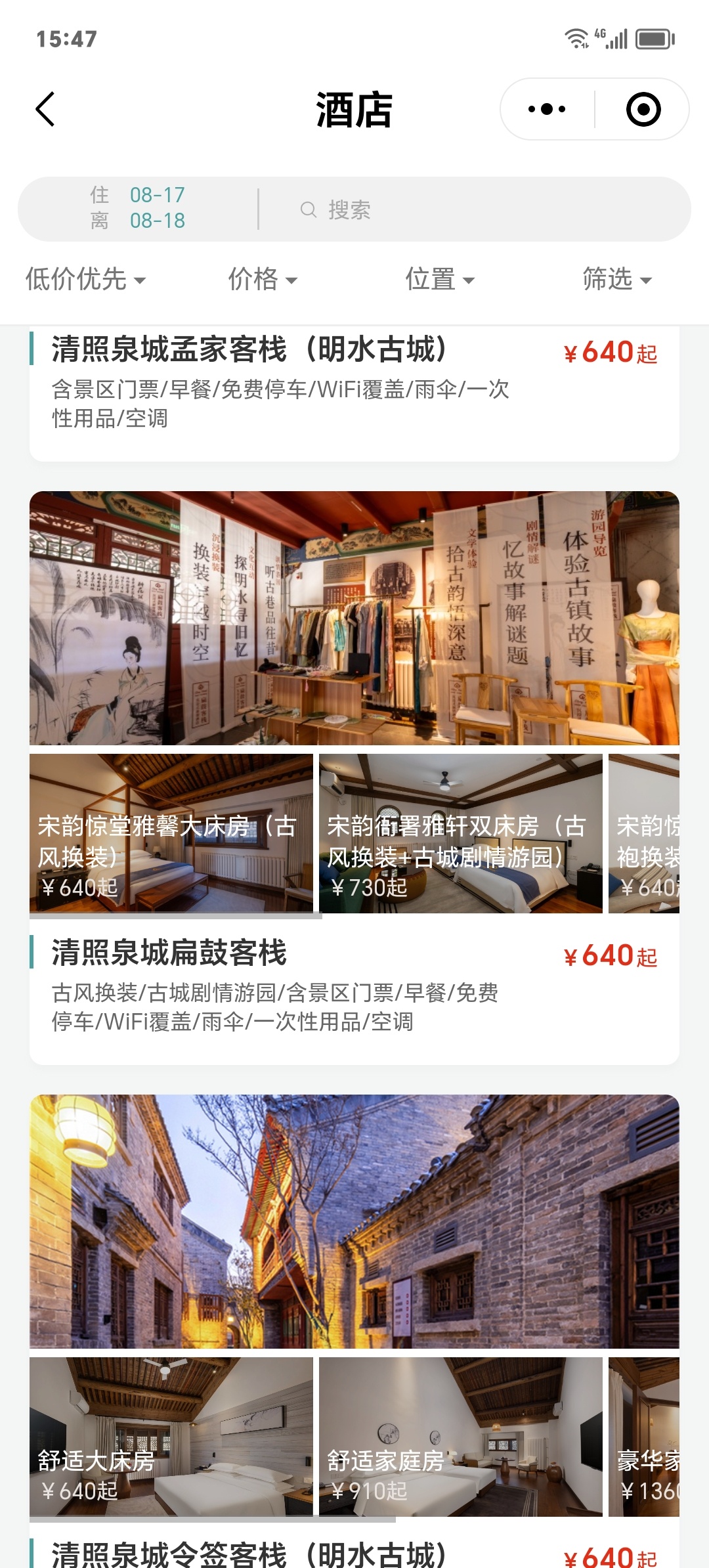Expand the 筛选 filter options
This screenshot has width=709, height=1568.
pyautogui.click(x=617, y=279)
